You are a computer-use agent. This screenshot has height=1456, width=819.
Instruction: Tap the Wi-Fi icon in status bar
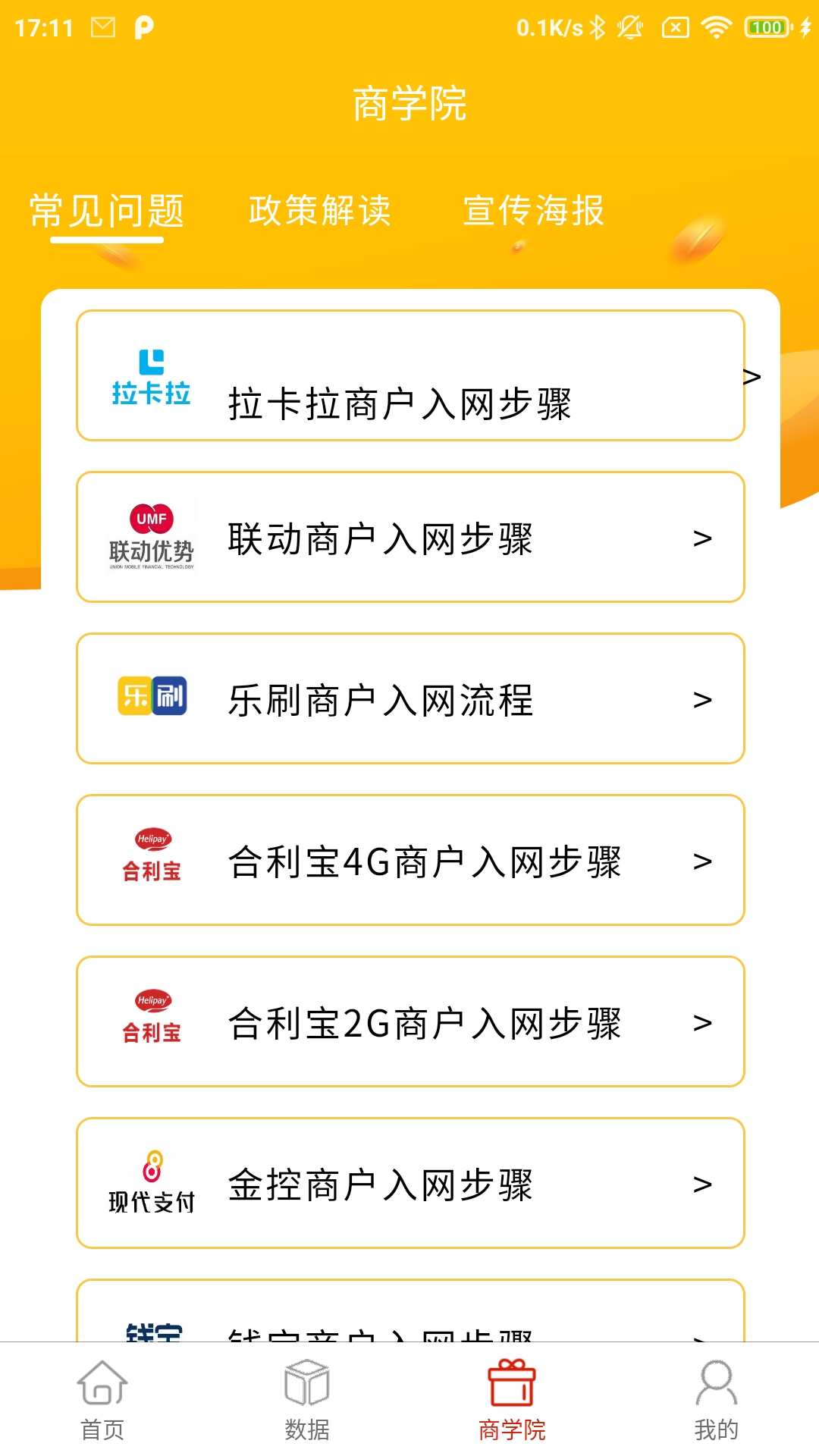(x=715, y=27)
